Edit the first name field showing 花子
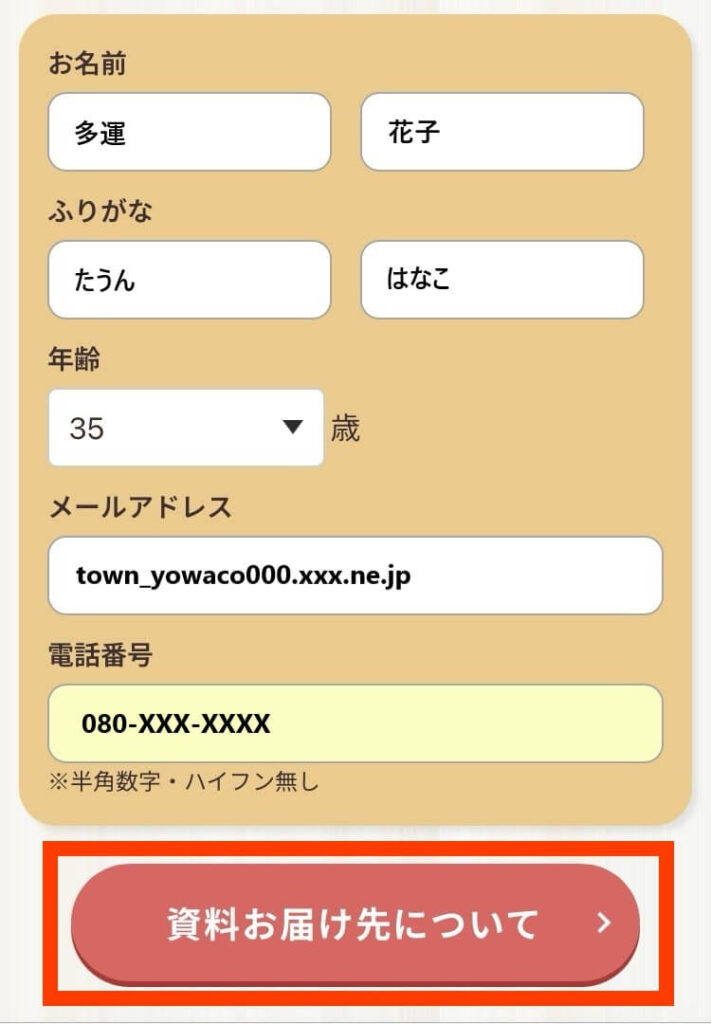The width and height of the screenshot is (711, 1024). click(x=502, y=132)
